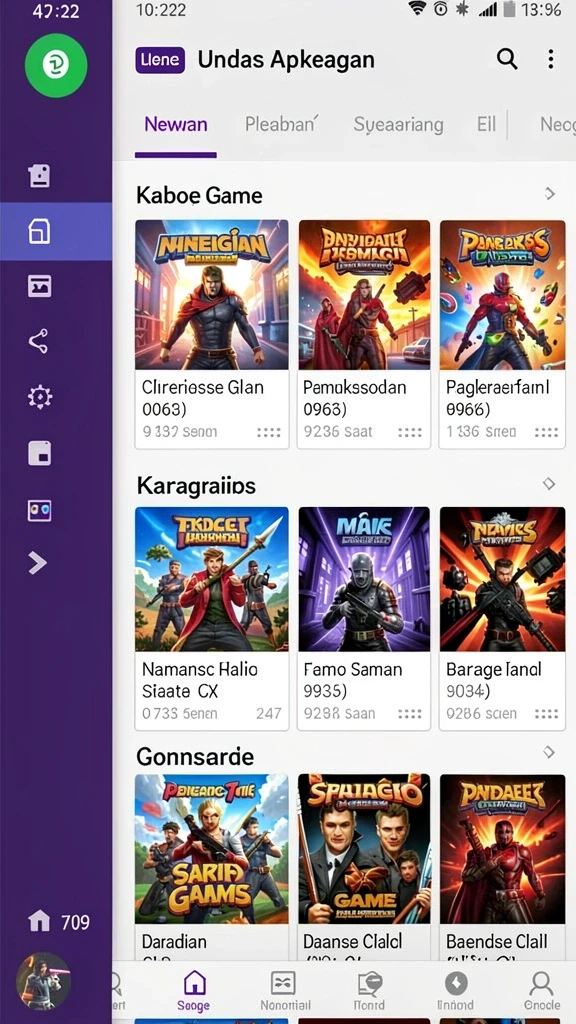576x1024 pixels.
Task: Open the profile avatar at sidebar bottom
Action: [42, 980]
